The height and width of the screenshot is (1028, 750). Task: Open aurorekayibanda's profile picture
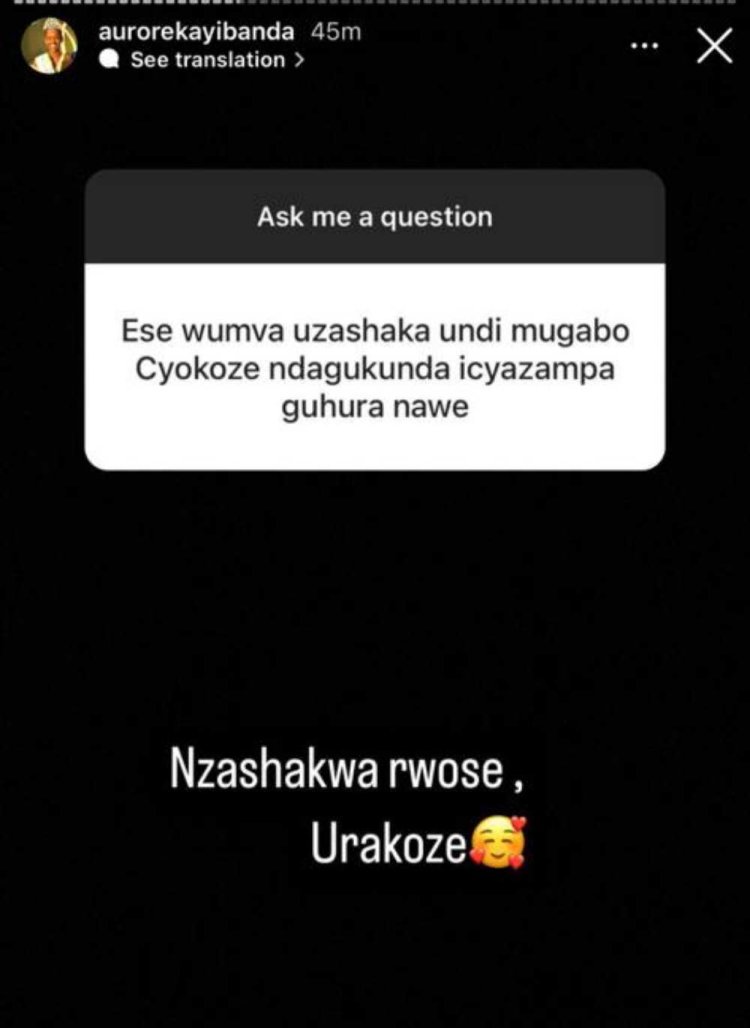click(49, 46)
